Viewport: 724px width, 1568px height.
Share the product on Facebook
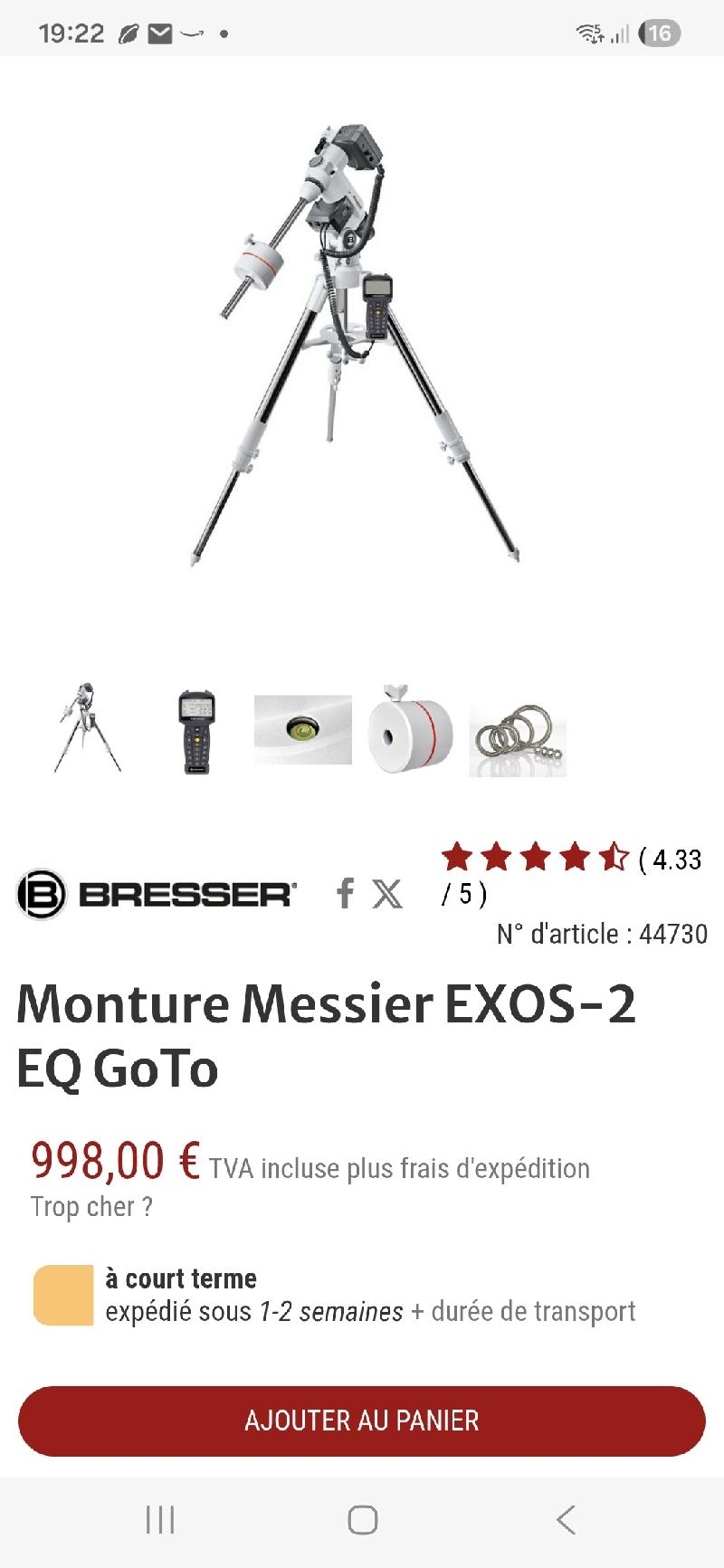point(344,893)
